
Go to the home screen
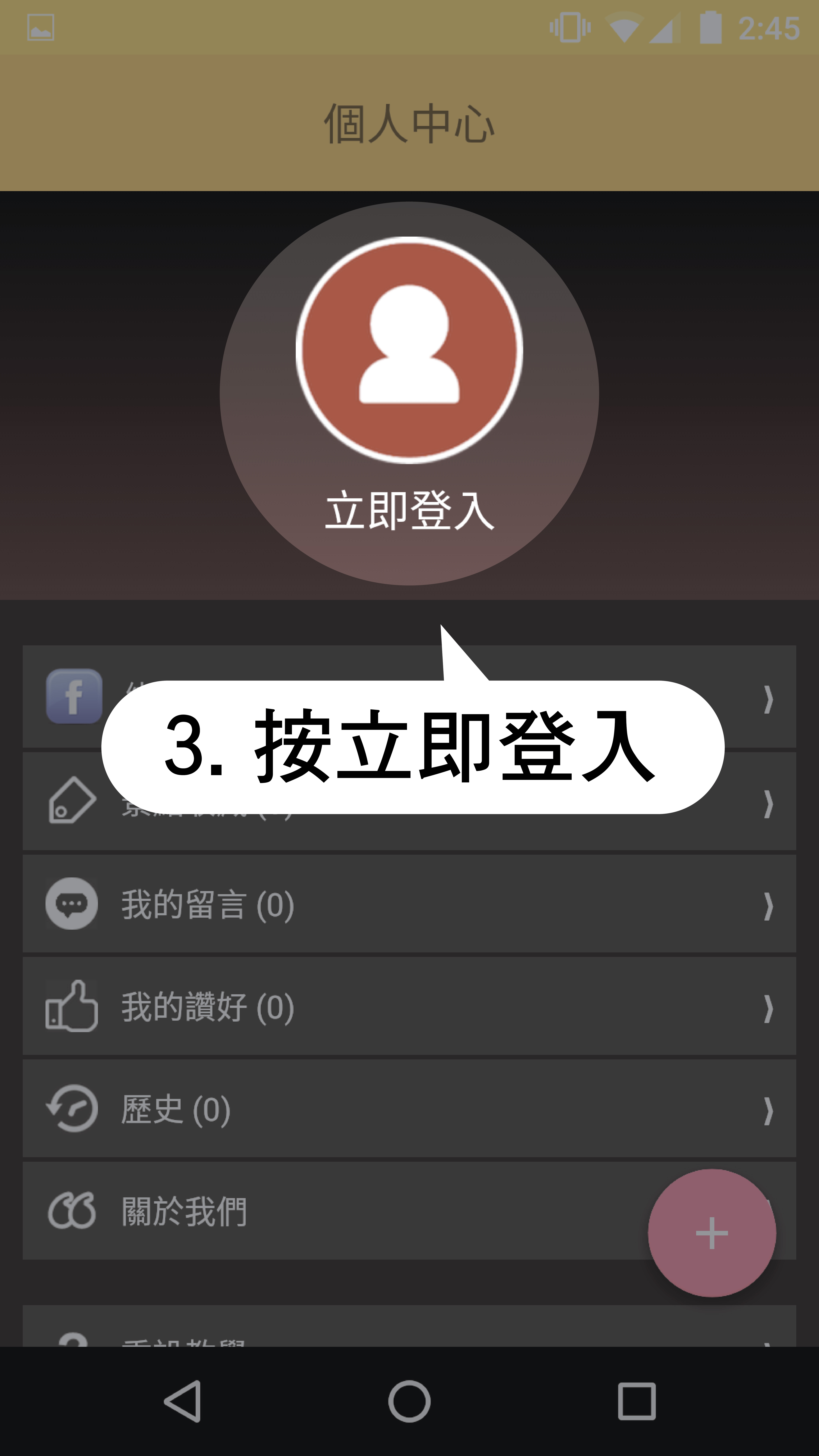point(409,1401)
